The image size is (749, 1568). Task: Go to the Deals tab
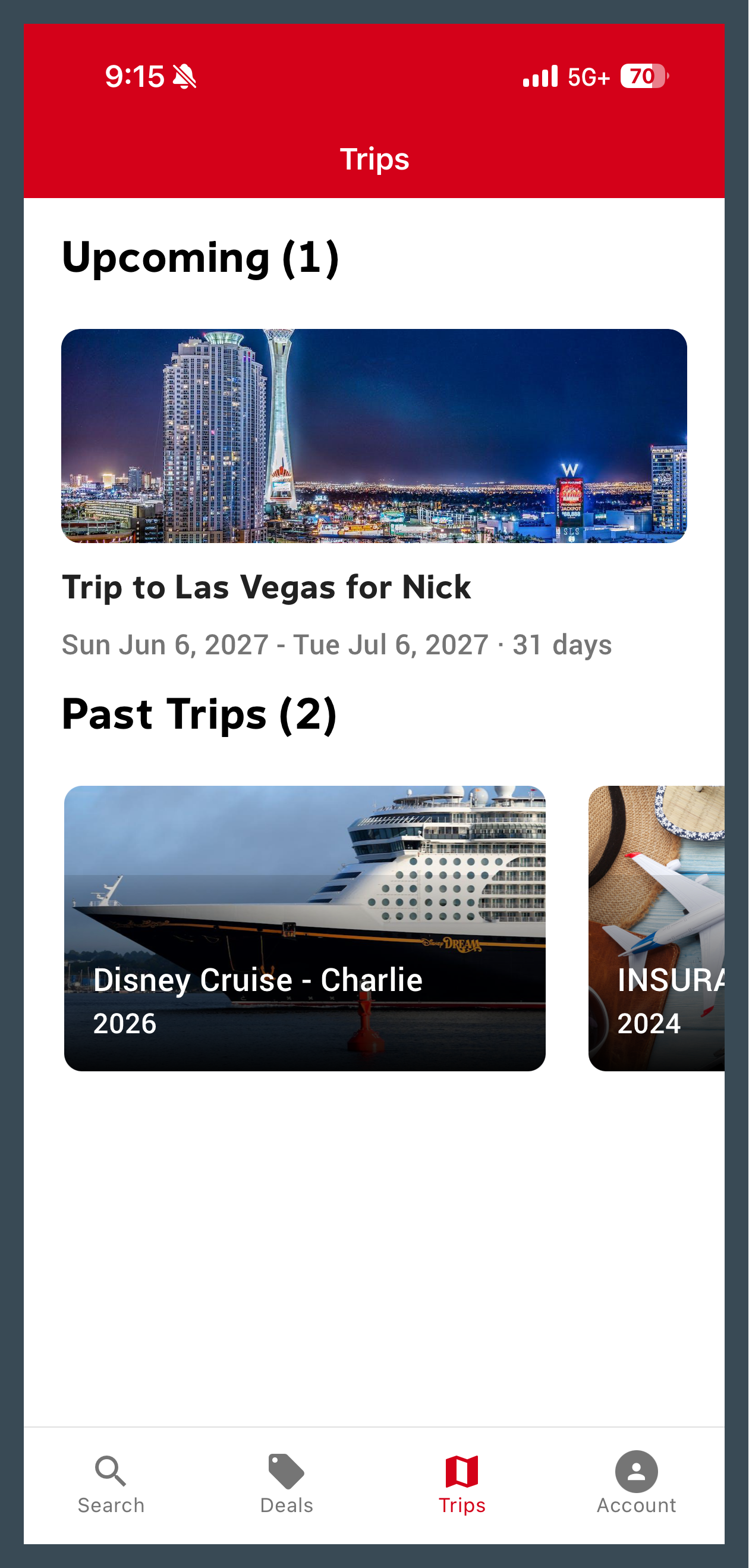tap(287, 1483)
